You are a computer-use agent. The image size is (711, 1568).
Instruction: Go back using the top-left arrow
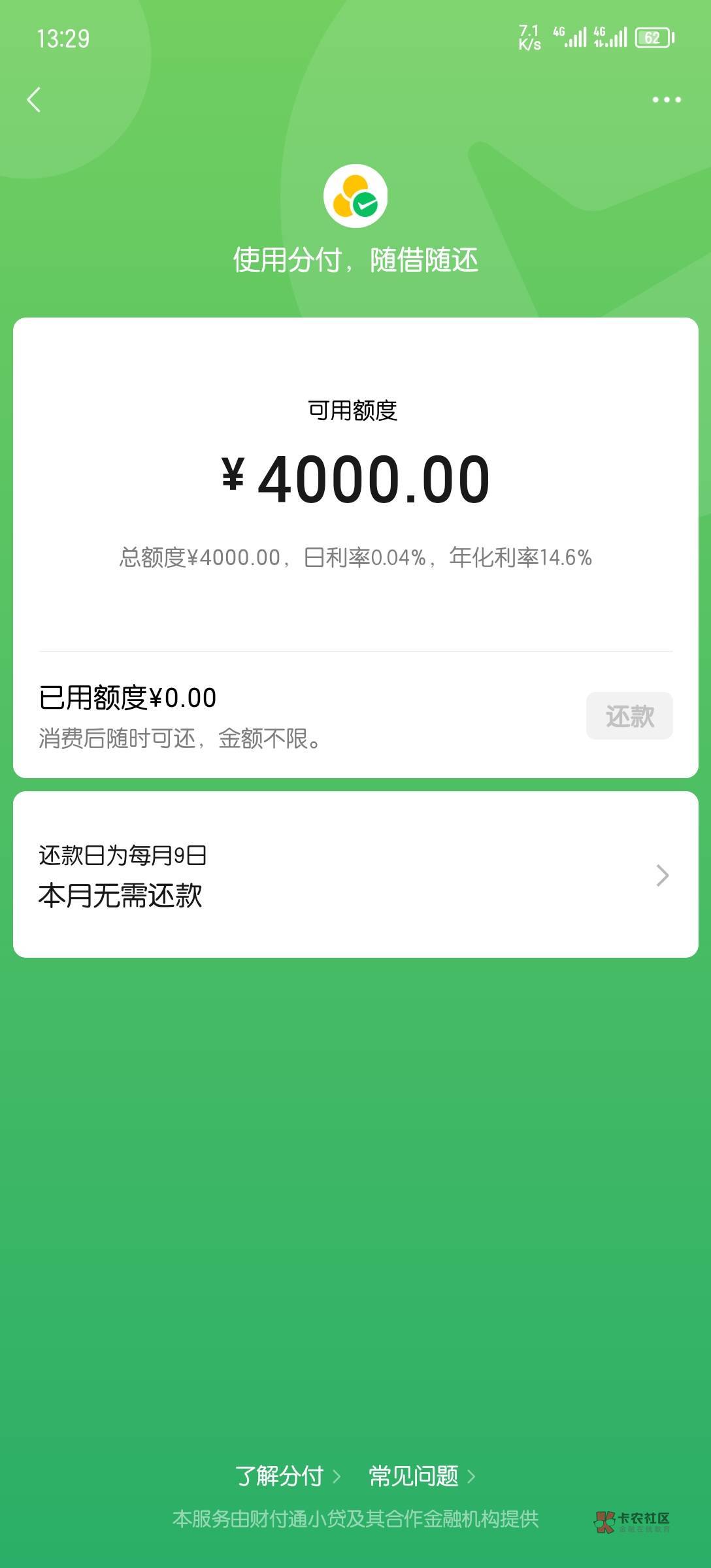click(x=34, y=100)
